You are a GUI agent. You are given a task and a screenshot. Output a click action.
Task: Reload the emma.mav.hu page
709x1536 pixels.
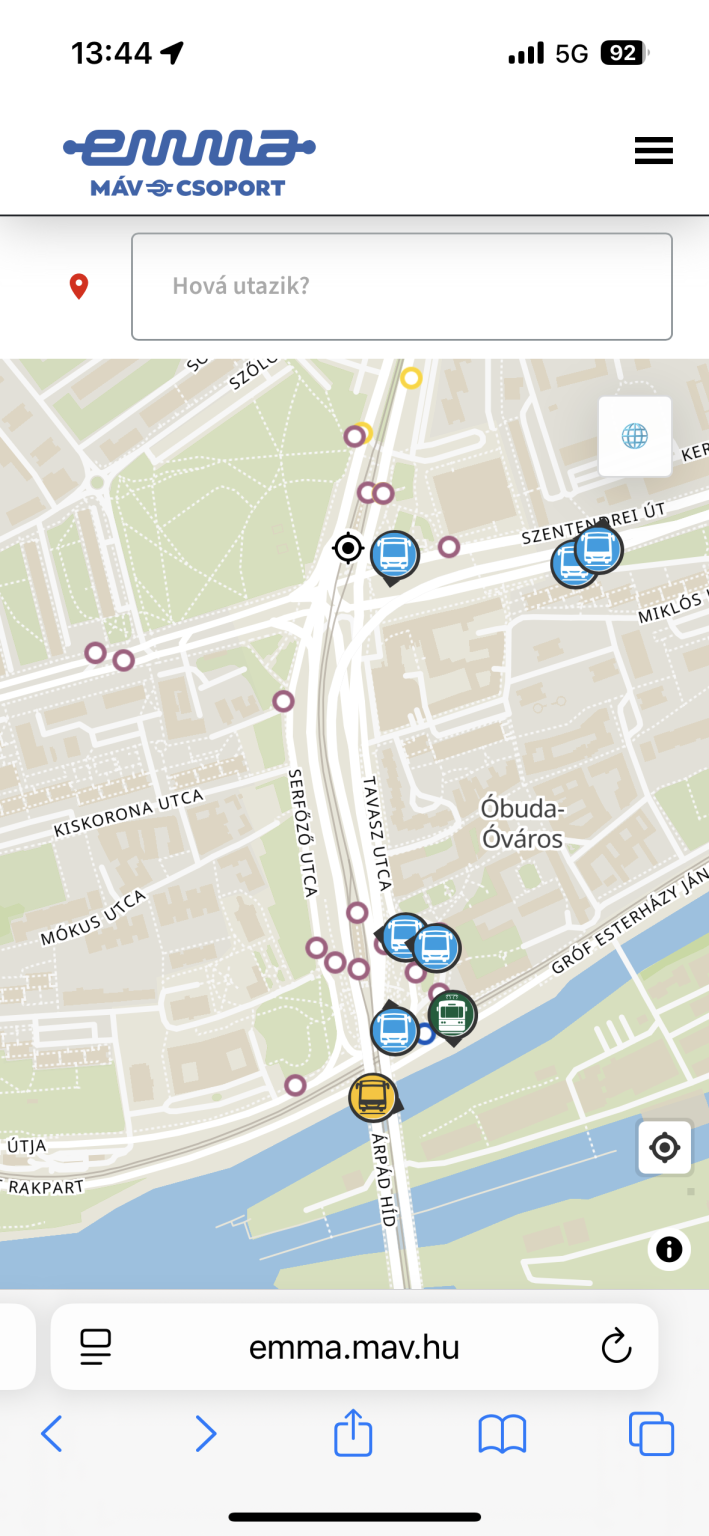(x=616, y=1346)
